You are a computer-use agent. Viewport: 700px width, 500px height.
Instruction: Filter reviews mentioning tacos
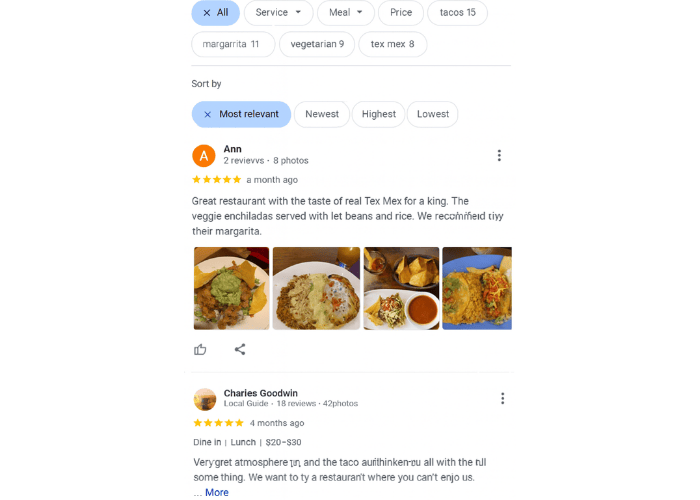458,13
